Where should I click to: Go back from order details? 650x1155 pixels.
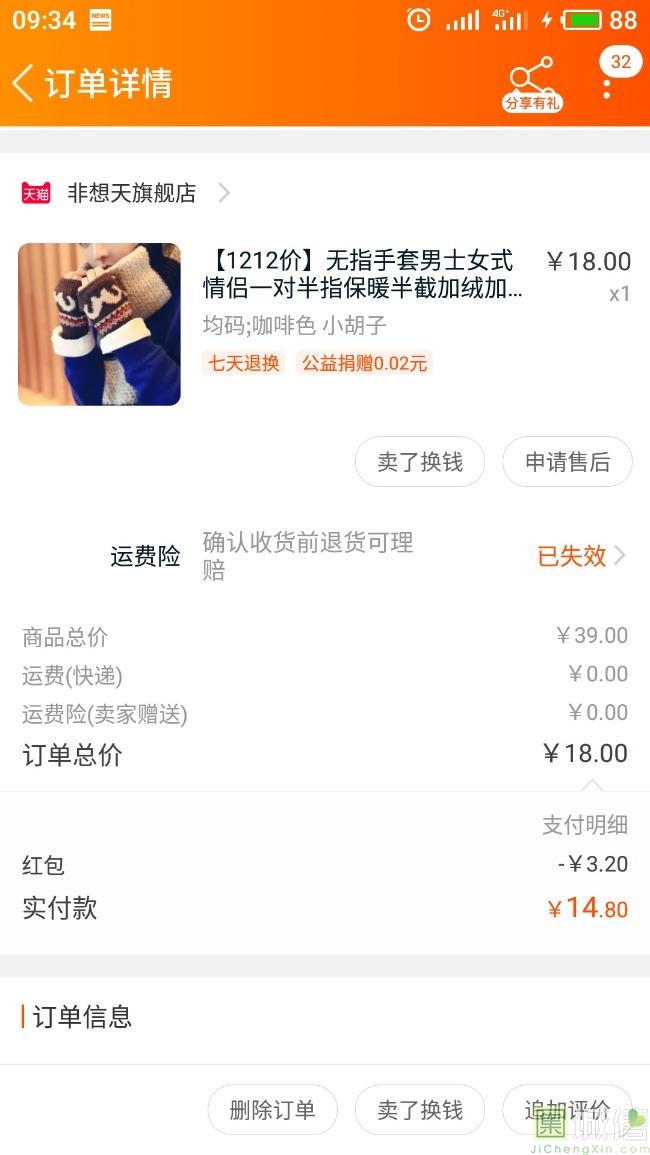(24, 82)
